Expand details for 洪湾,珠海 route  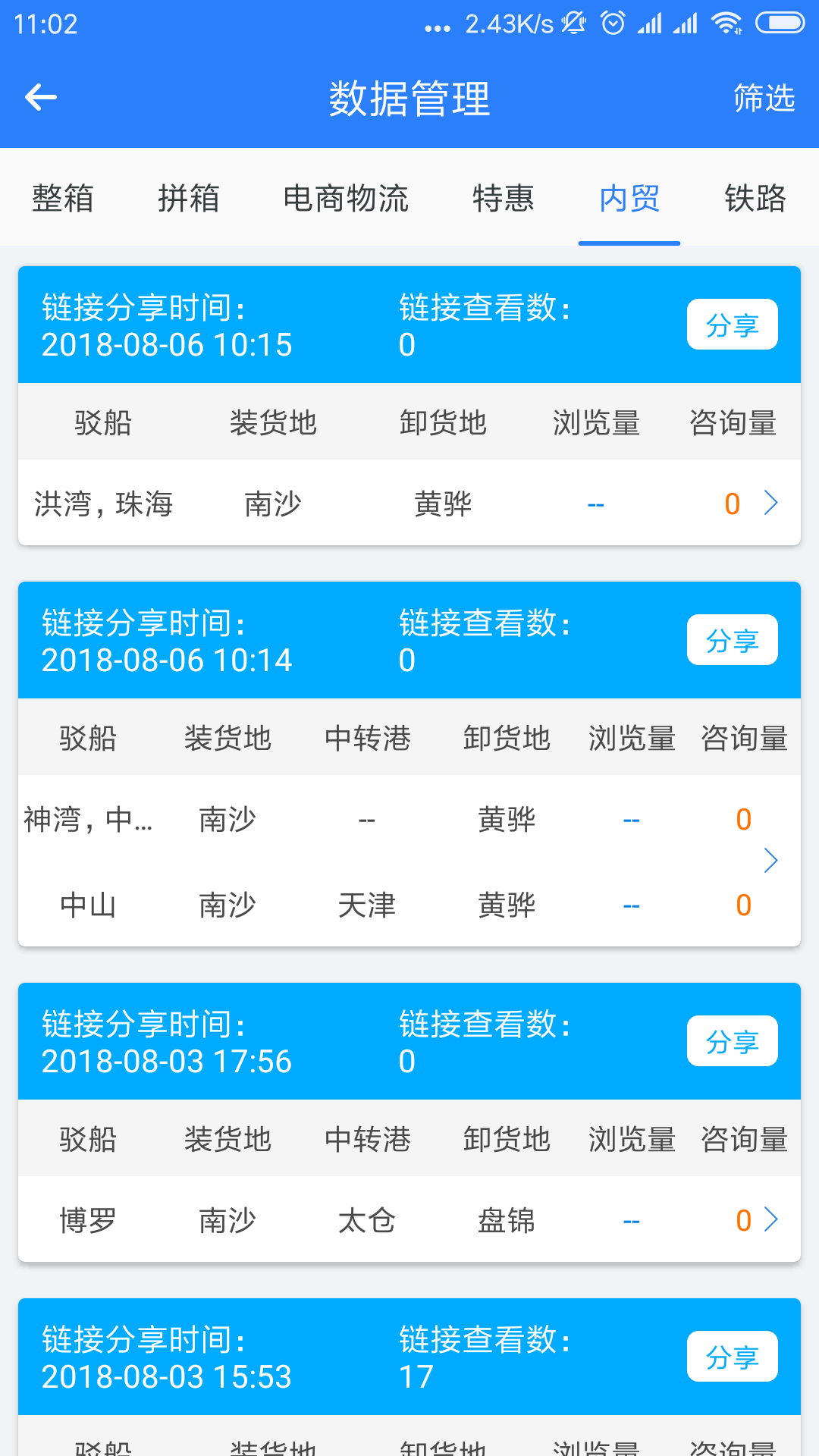click(x=772, y=503)
